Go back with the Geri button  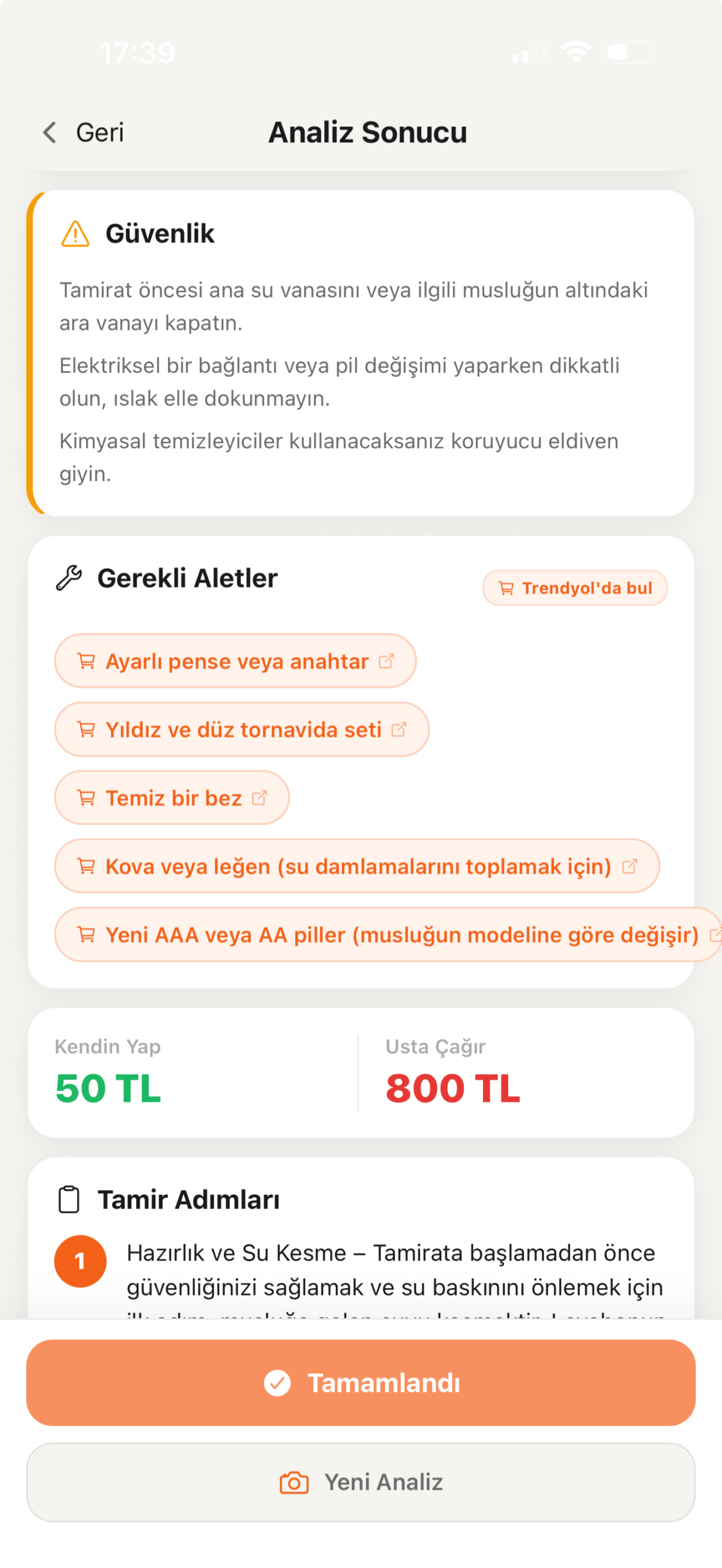click(x=84, y=132)
